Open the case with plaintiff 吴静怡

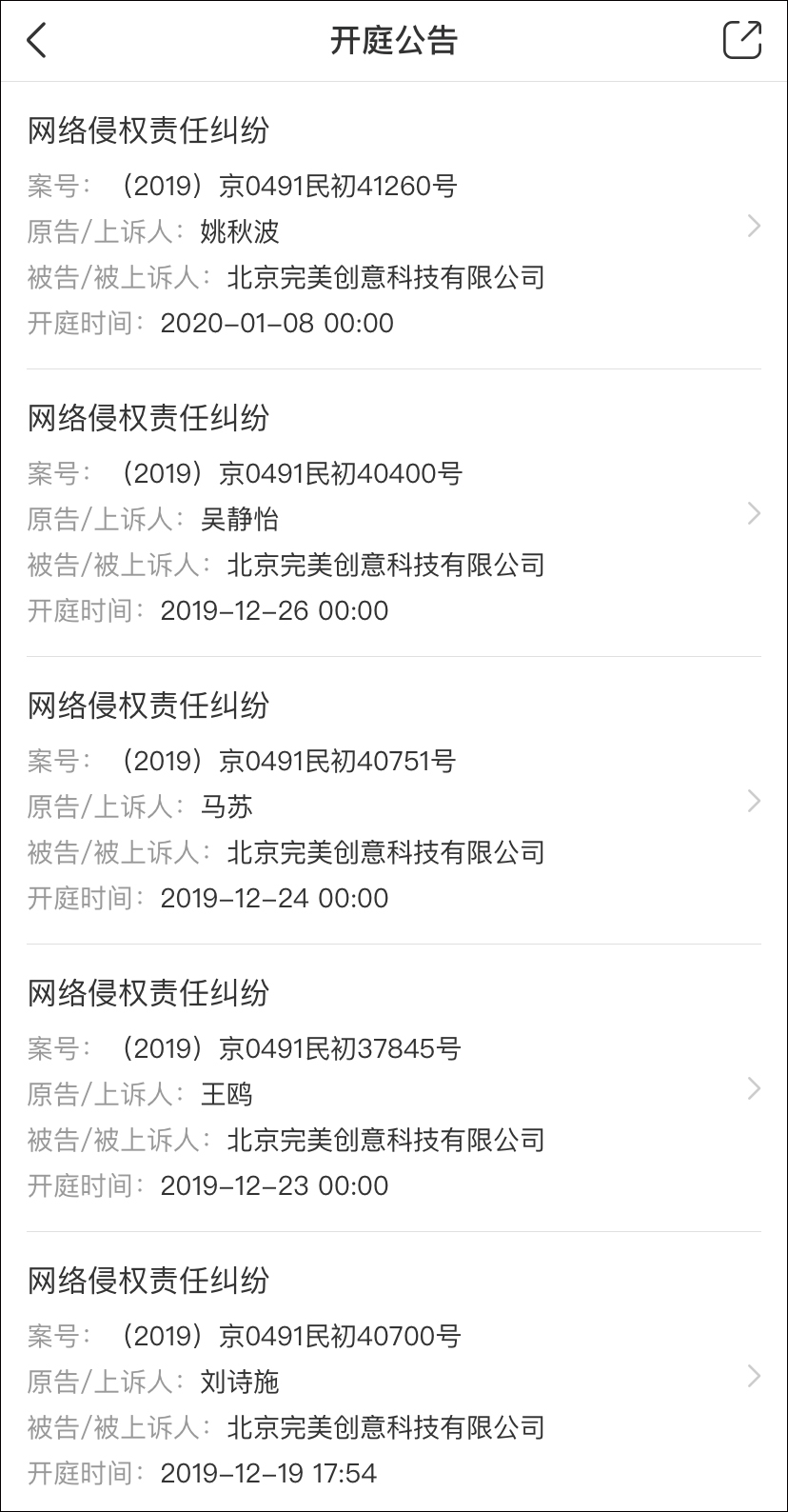coord(393,514)
